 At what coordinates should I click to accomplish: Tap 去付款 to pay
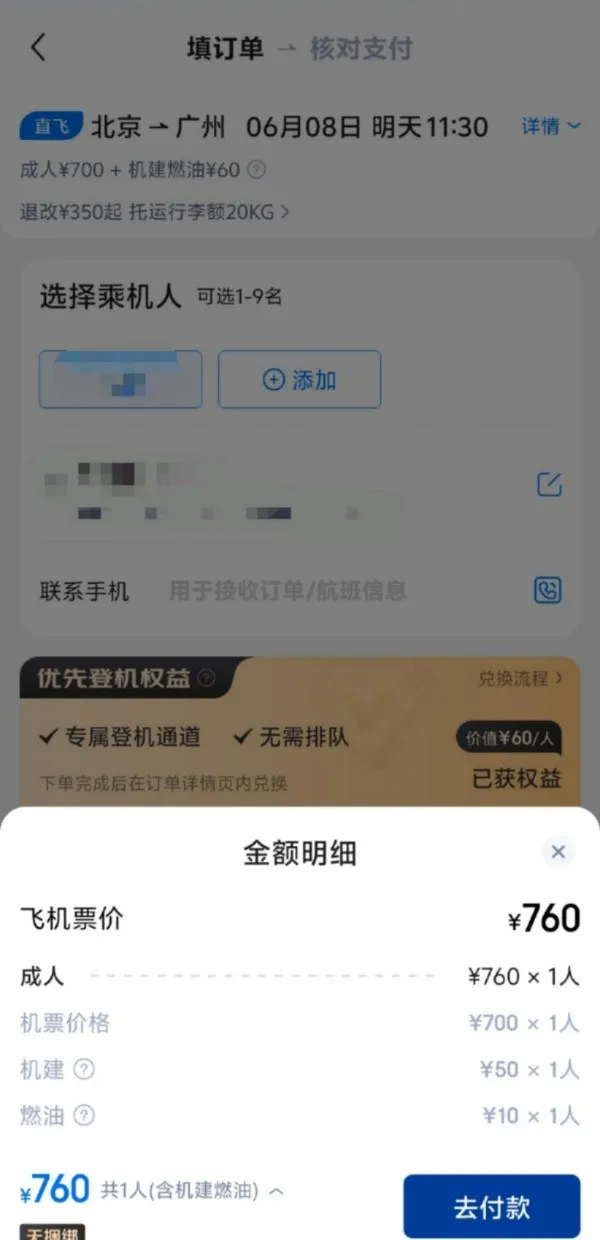coord(491,1206)
